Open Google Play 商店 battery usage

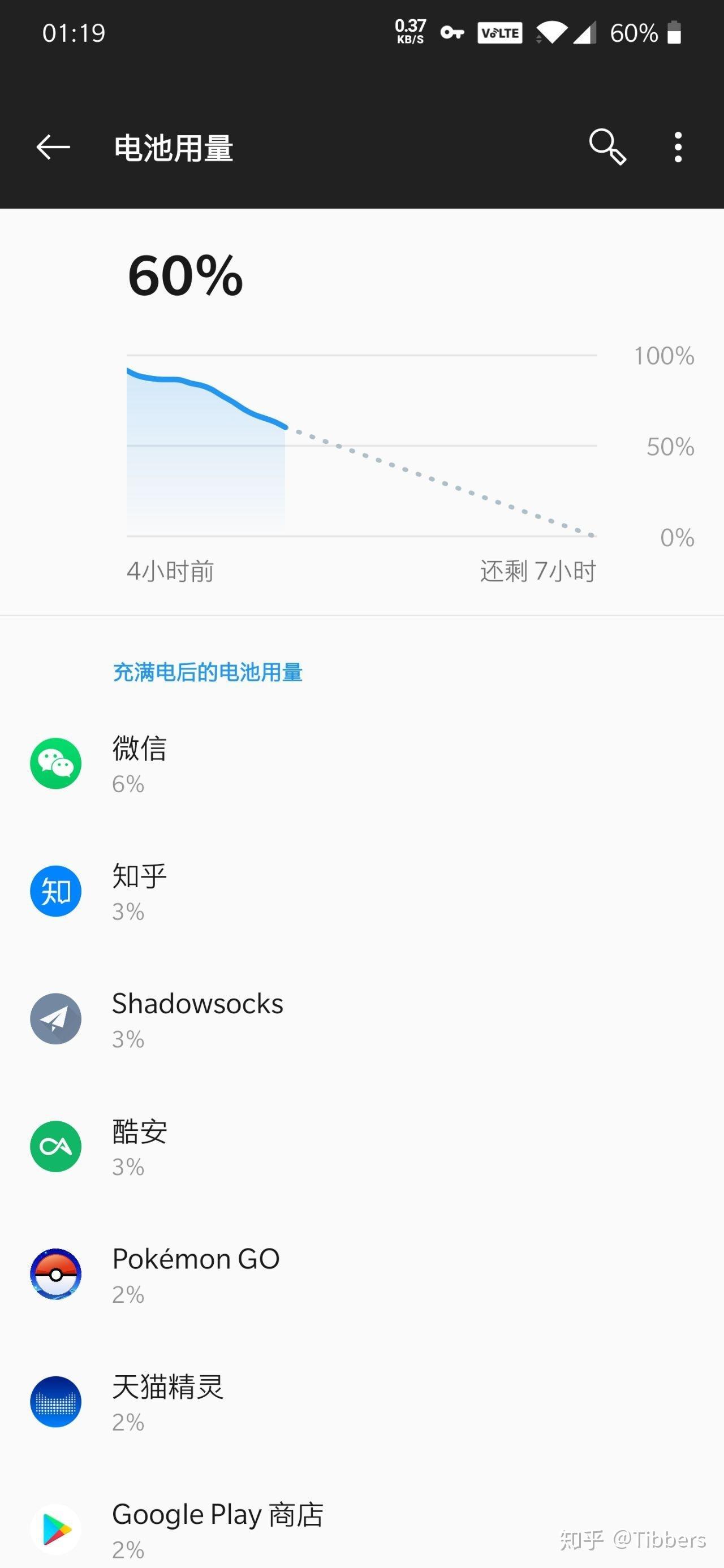coord(361,1528)
